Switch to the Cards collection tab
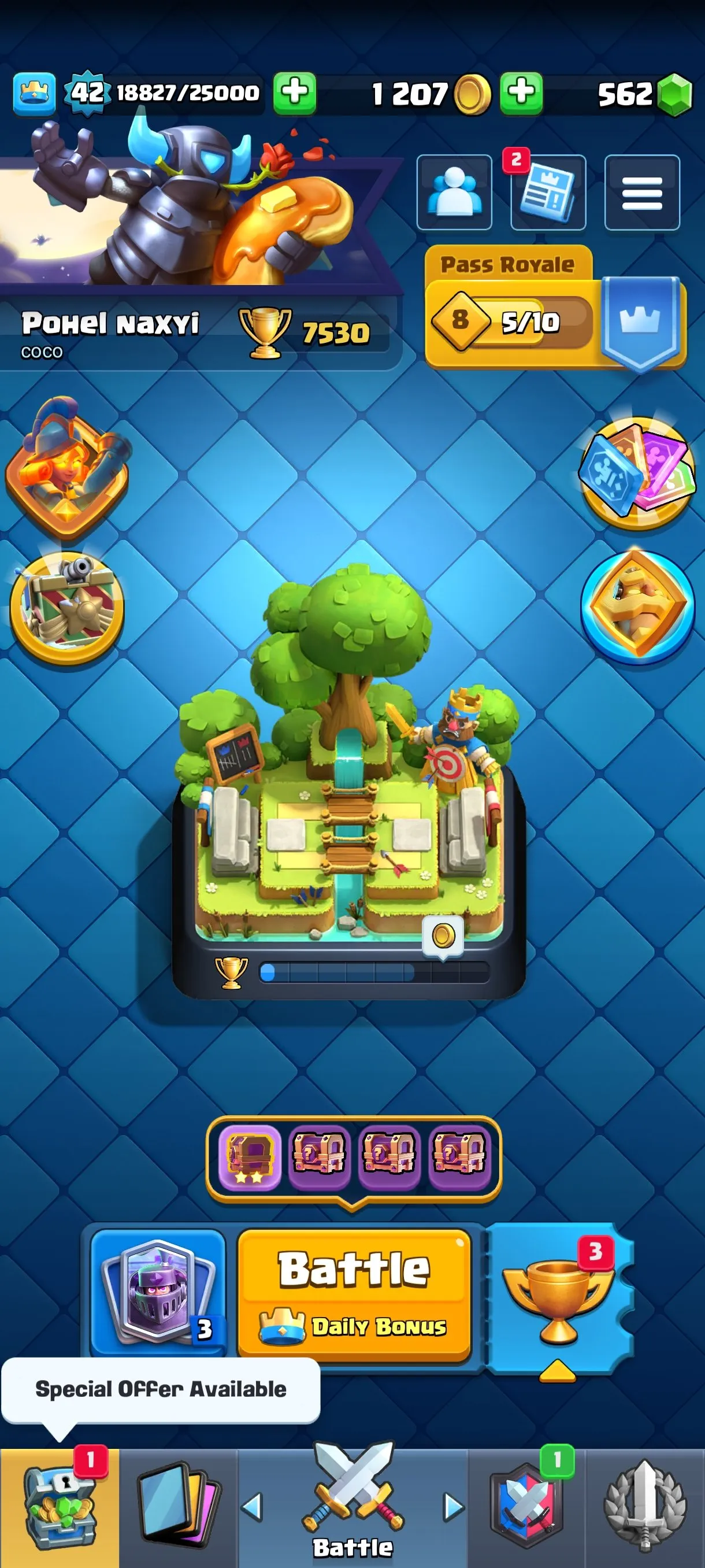 coord(176,1510)
